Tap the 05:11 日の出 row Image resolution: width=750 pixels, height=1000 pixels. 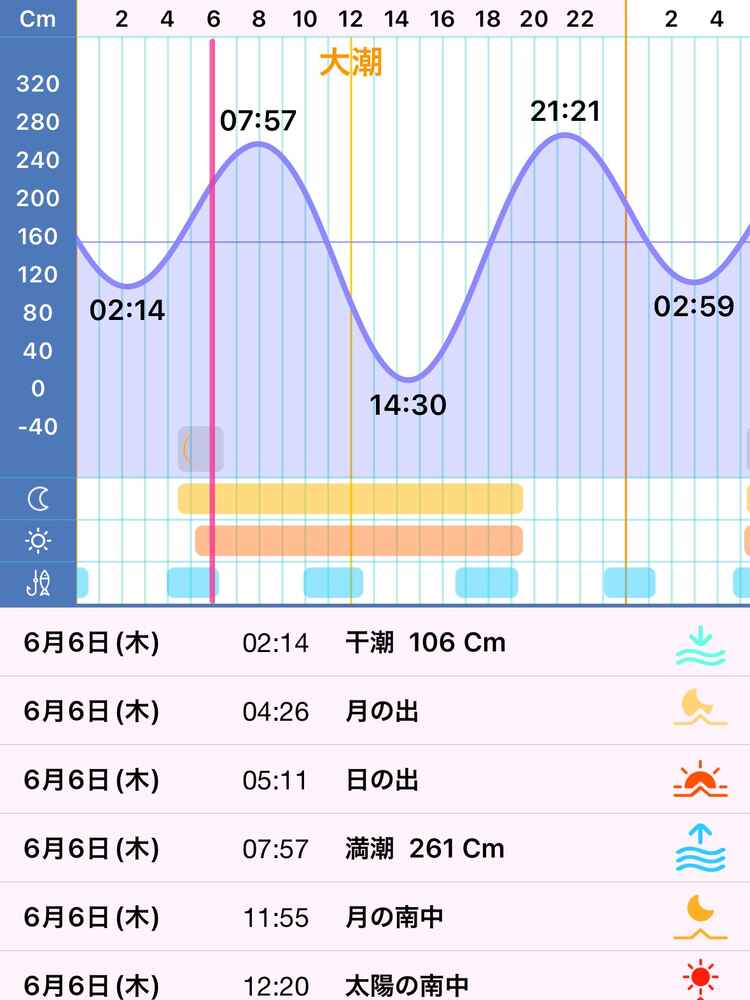pyautogui.click(x=375, y=780)
